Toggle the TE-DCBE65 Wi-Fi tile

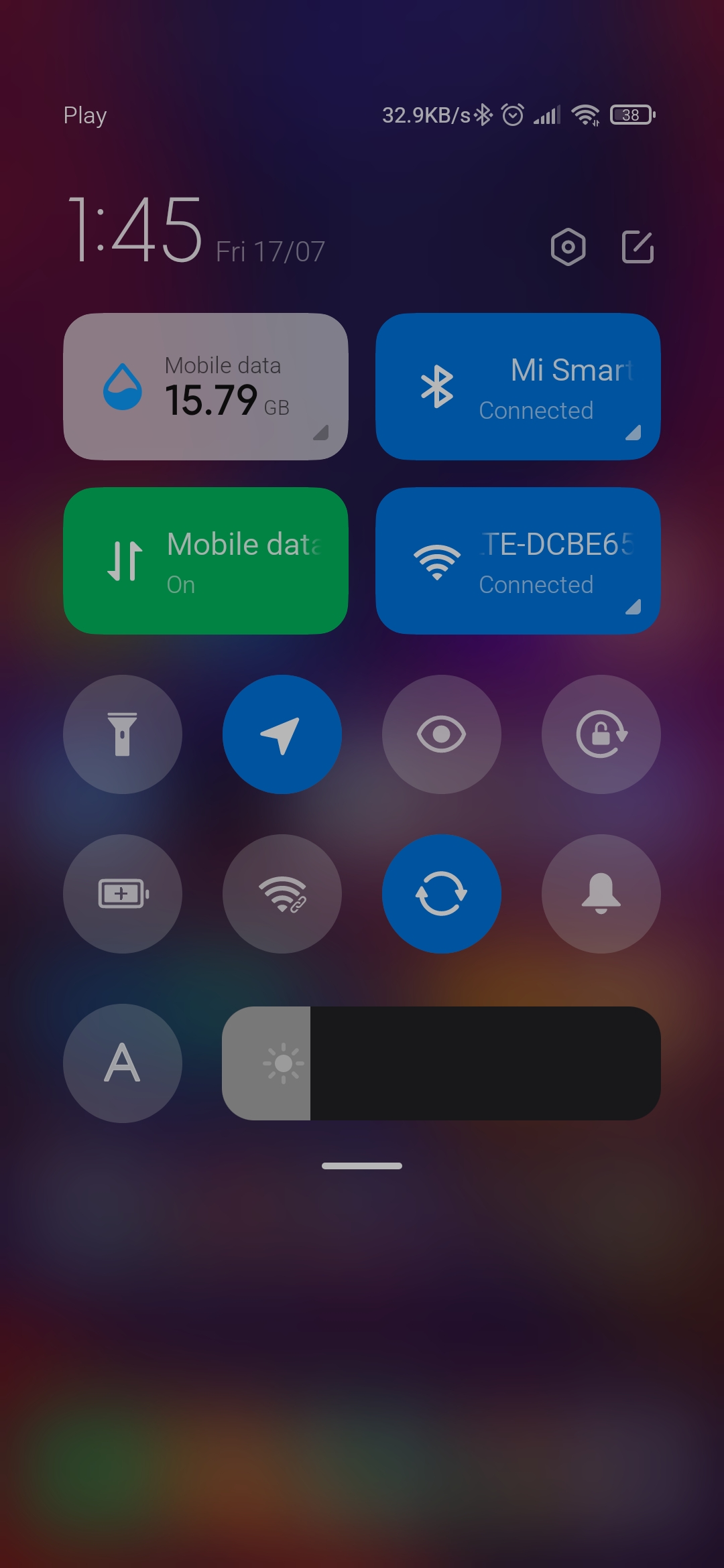518,561
